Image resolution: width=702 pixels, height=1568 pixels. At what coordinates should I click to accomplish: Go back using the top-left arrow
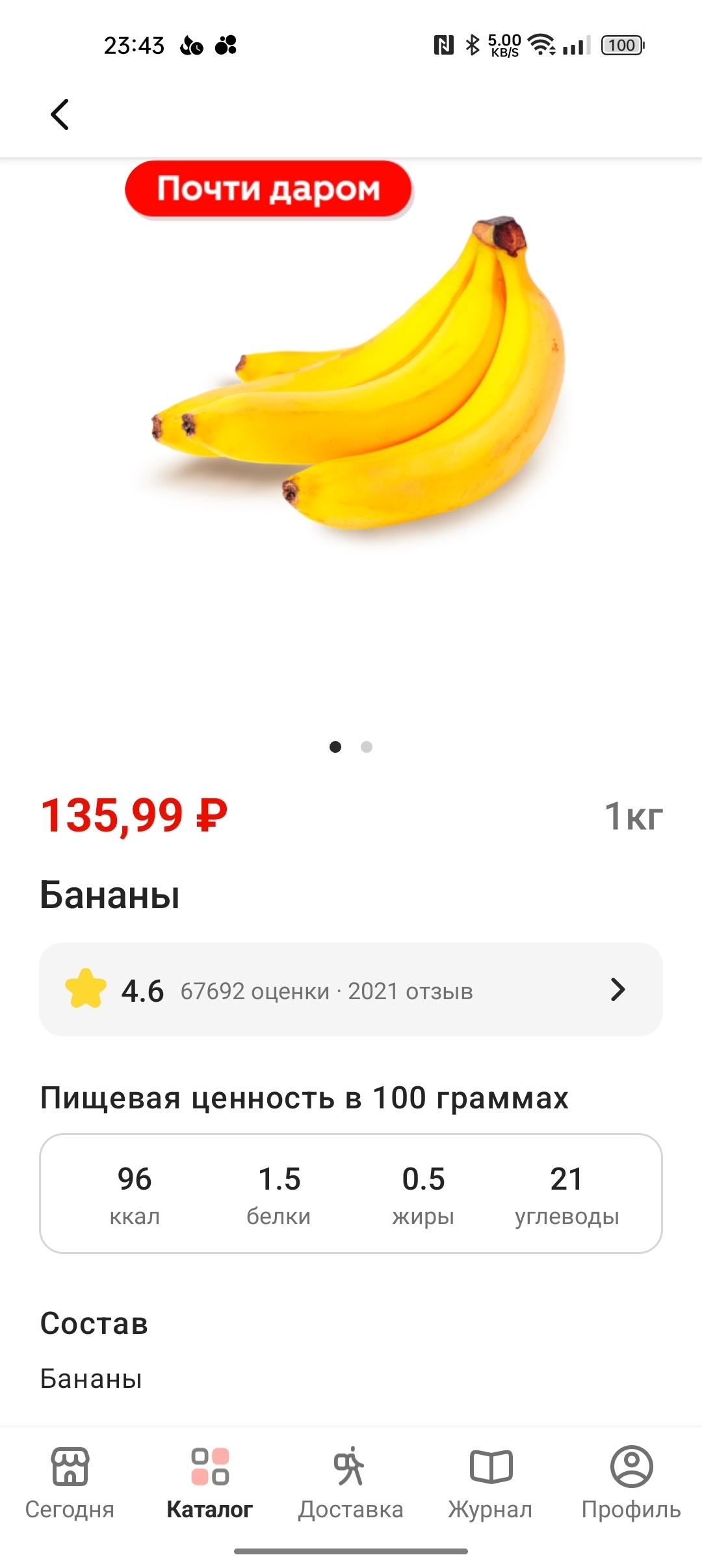tap(60, 115)
